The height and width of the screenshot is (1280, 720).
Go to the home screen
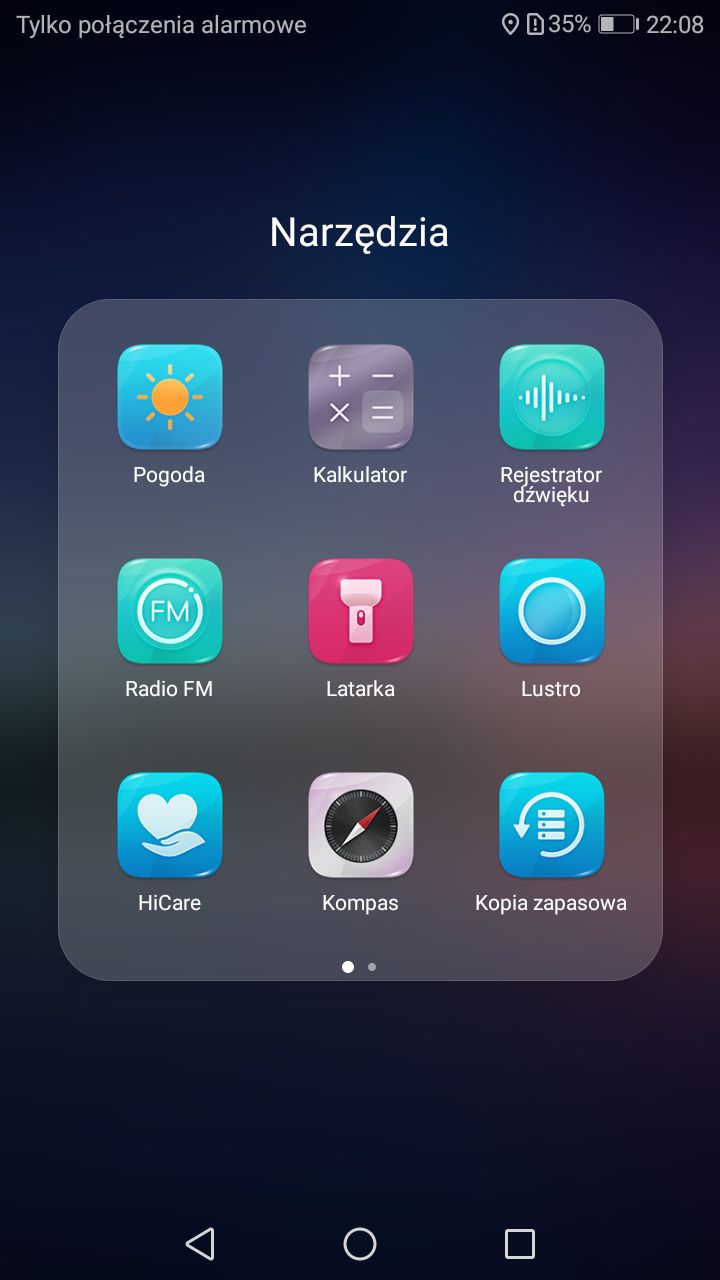coord(360,1244)
